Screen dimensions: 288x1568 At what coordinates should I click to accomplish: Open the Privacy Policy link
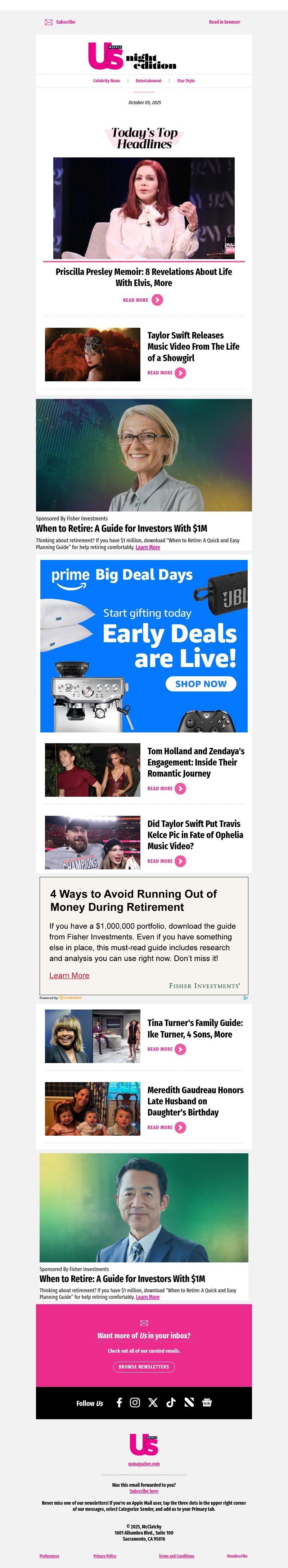pyautogui.click(x=104, y=1555)
